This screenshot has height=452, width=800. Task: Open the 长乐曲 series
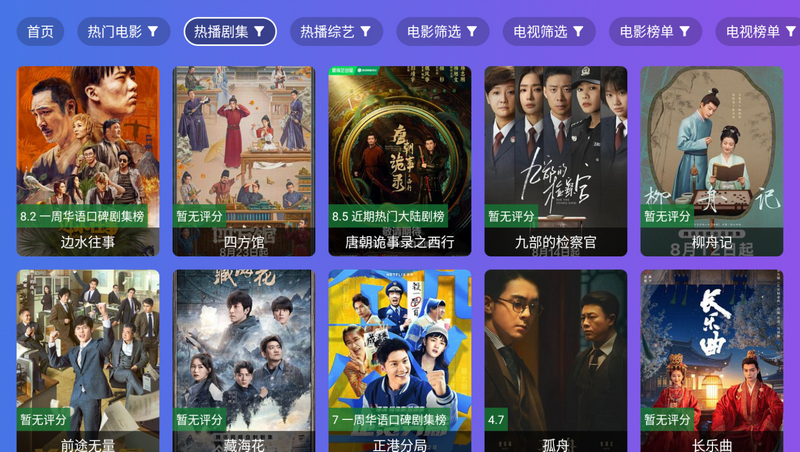pyautogui.click(x=712, y=360)
